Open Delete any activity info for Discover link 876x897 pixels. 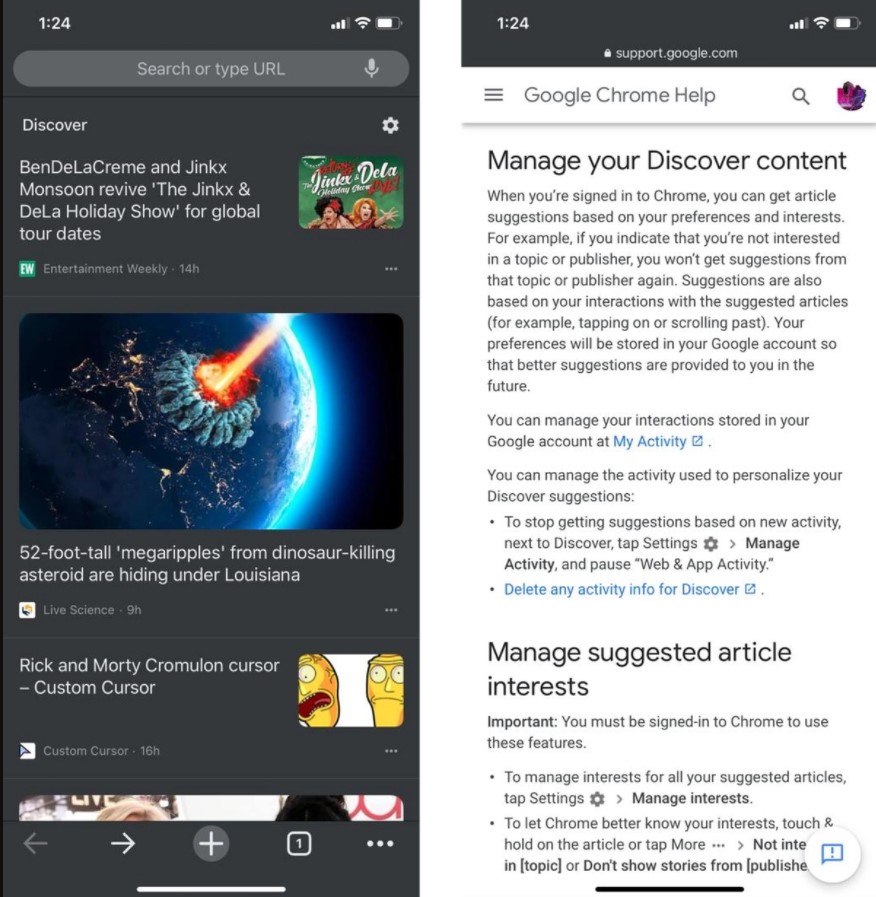tap(621, 589)
